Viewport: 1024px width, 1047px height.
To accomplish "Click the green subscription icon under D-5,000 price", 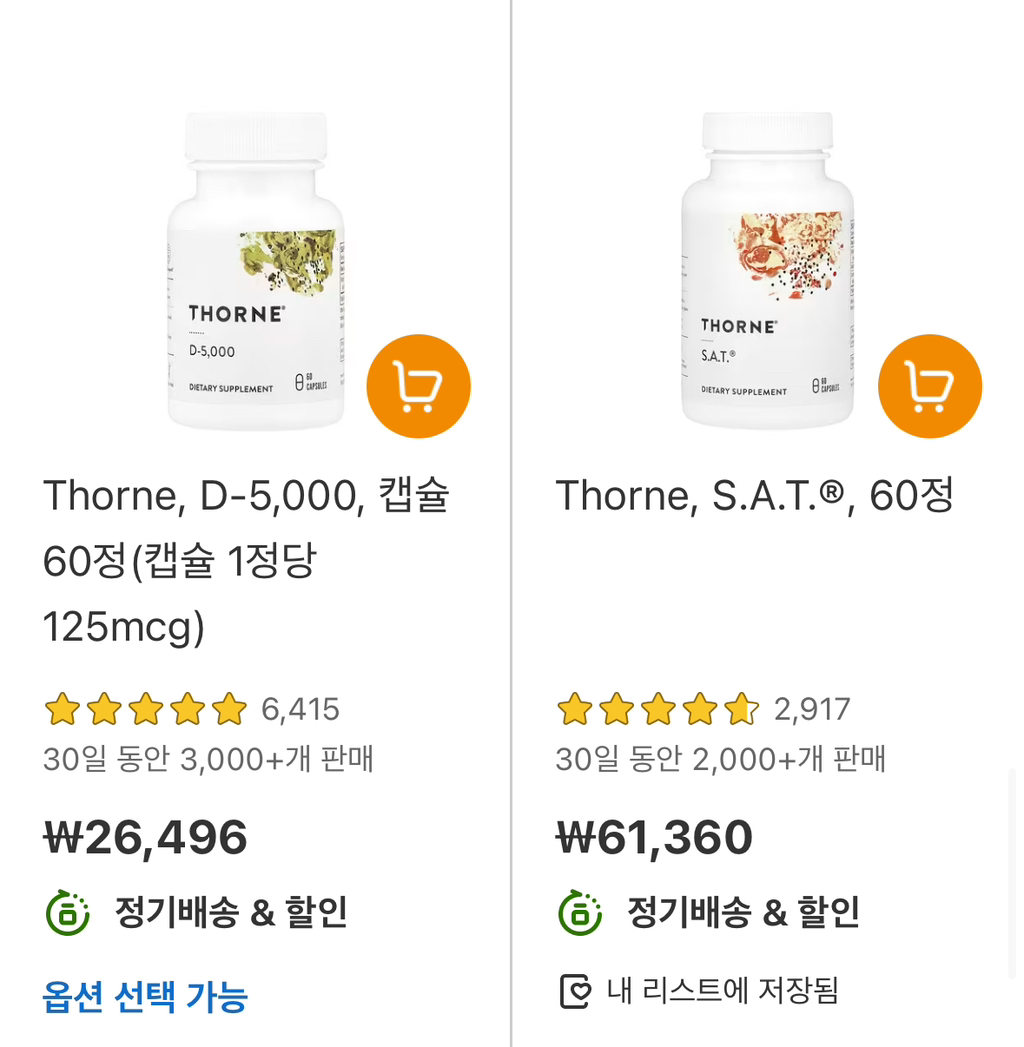I will (68, 911).
